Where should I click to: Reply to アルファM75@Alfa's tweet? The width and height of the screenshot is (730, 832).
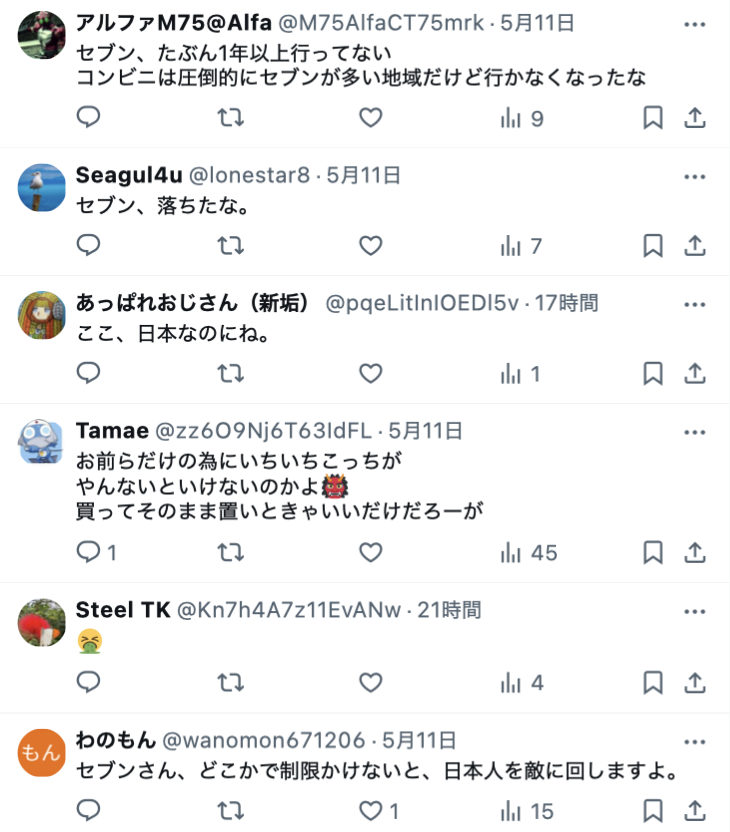[89, 118]
